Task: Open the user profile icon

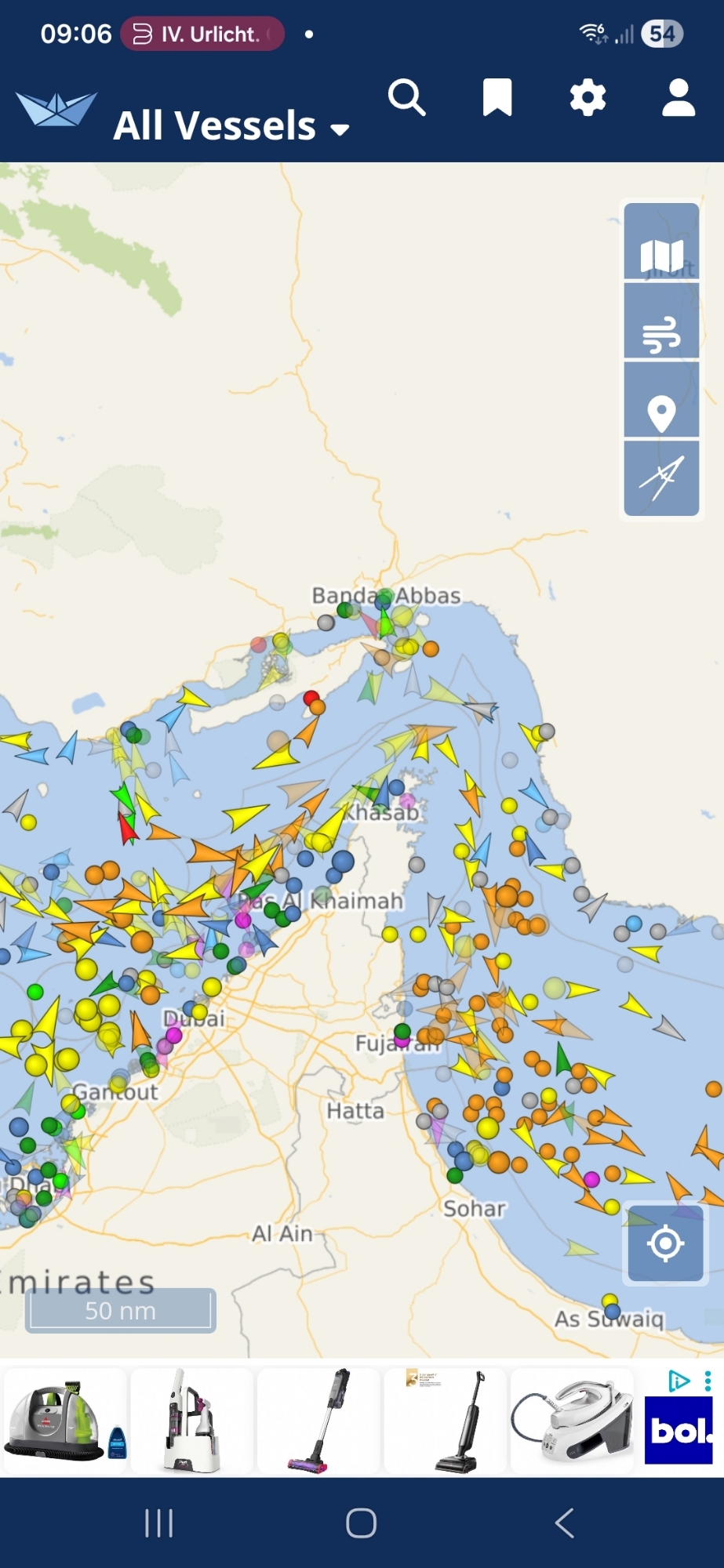Action: tap(679, 98)
